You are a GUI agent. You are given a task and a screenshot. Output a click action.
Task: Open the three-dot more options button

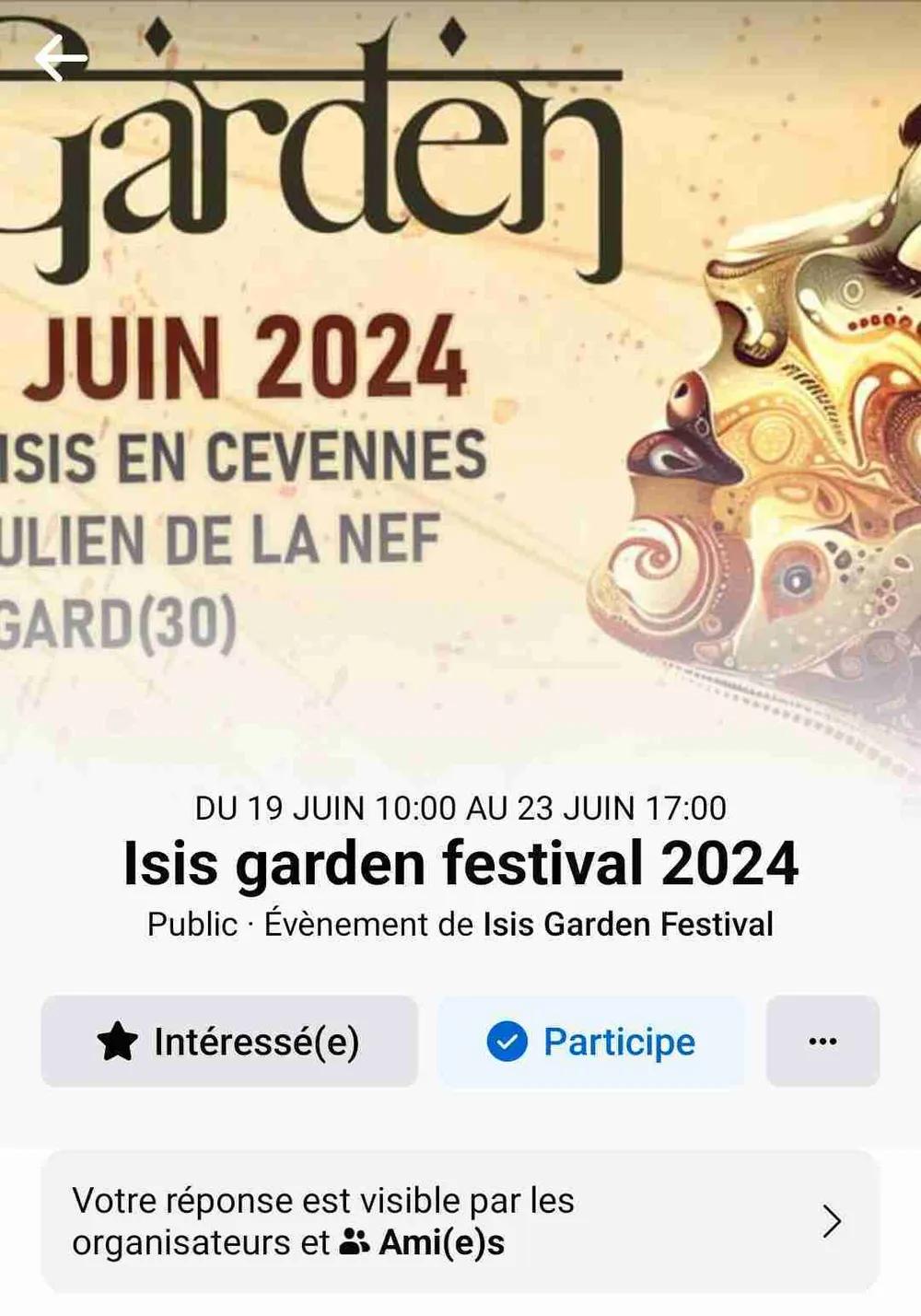tap(822, 1042)
